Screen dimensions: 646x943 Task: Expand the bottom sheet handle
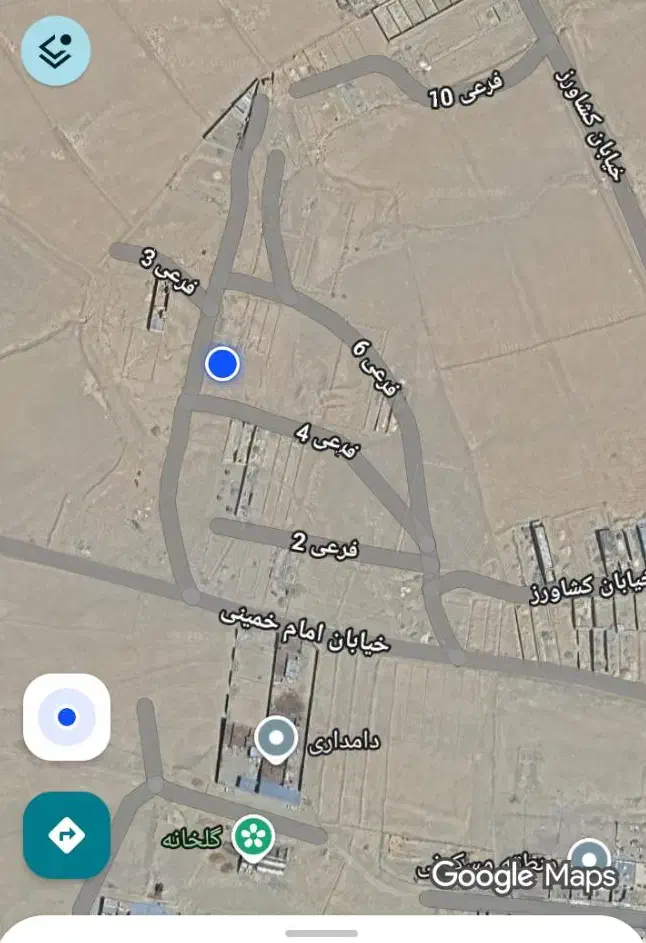pyautogui.click(x=322, y=932)
